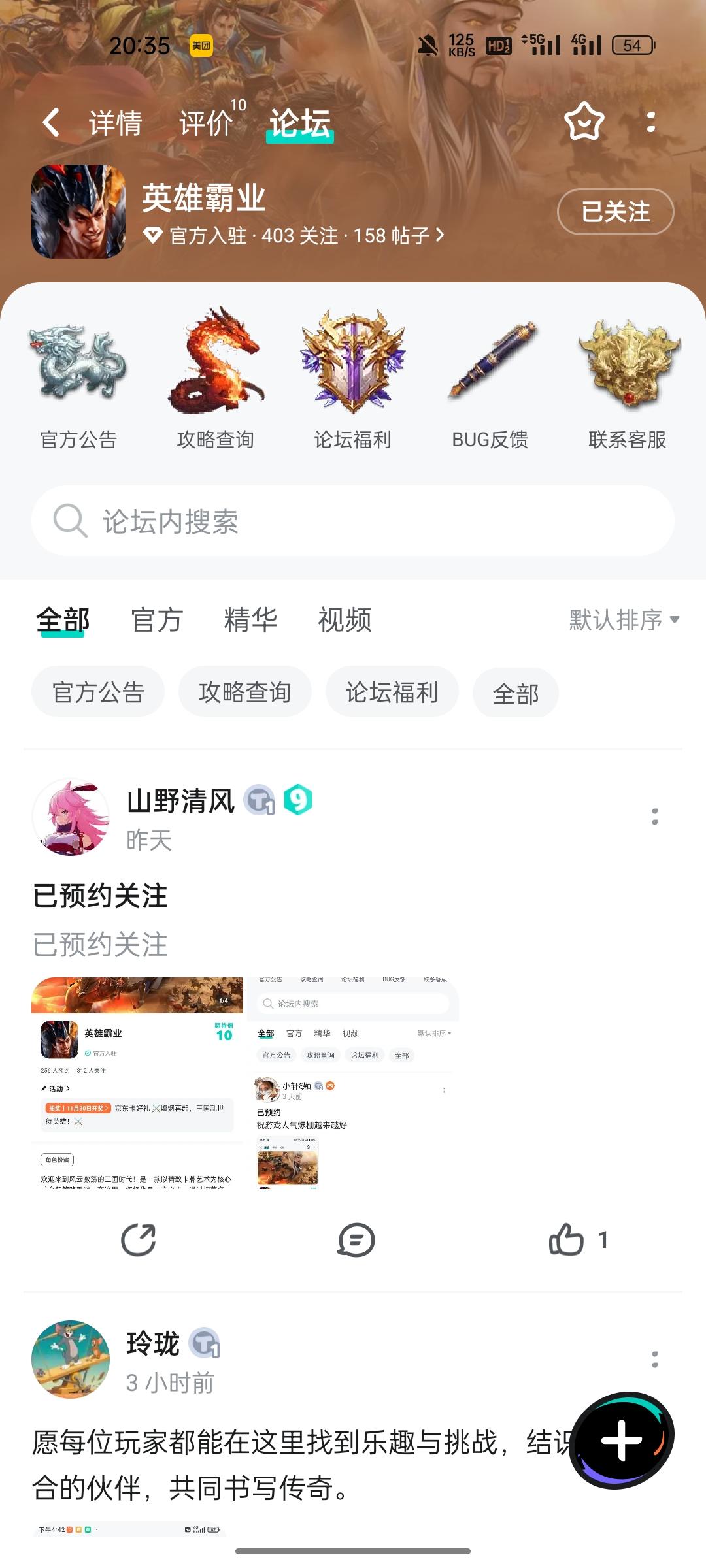The height and width of the screenshot is (1568, 706).
Task: Tap the favorite star icon at top
Action: point(584,122)
